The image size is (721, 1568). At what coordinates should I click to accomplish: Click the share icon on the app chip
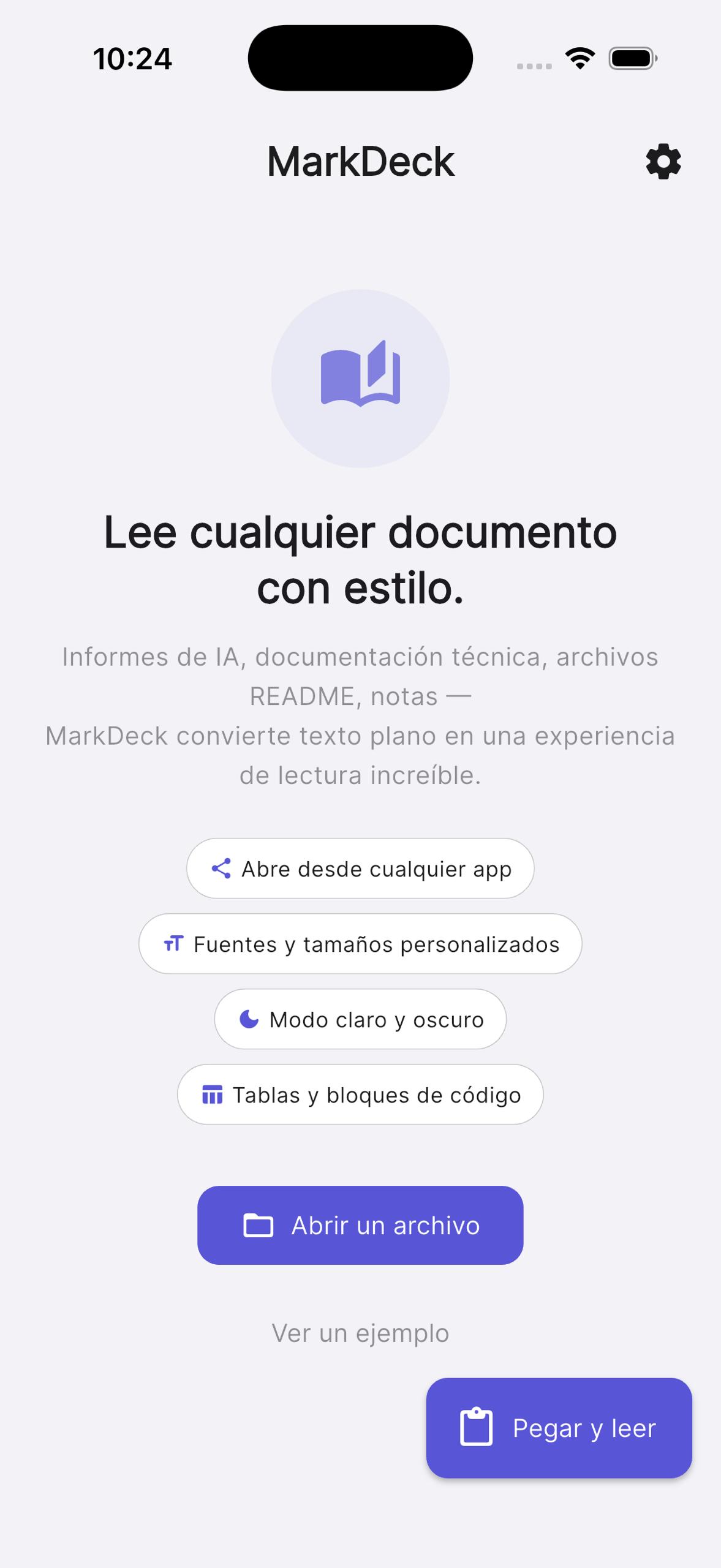coord(221,868)
